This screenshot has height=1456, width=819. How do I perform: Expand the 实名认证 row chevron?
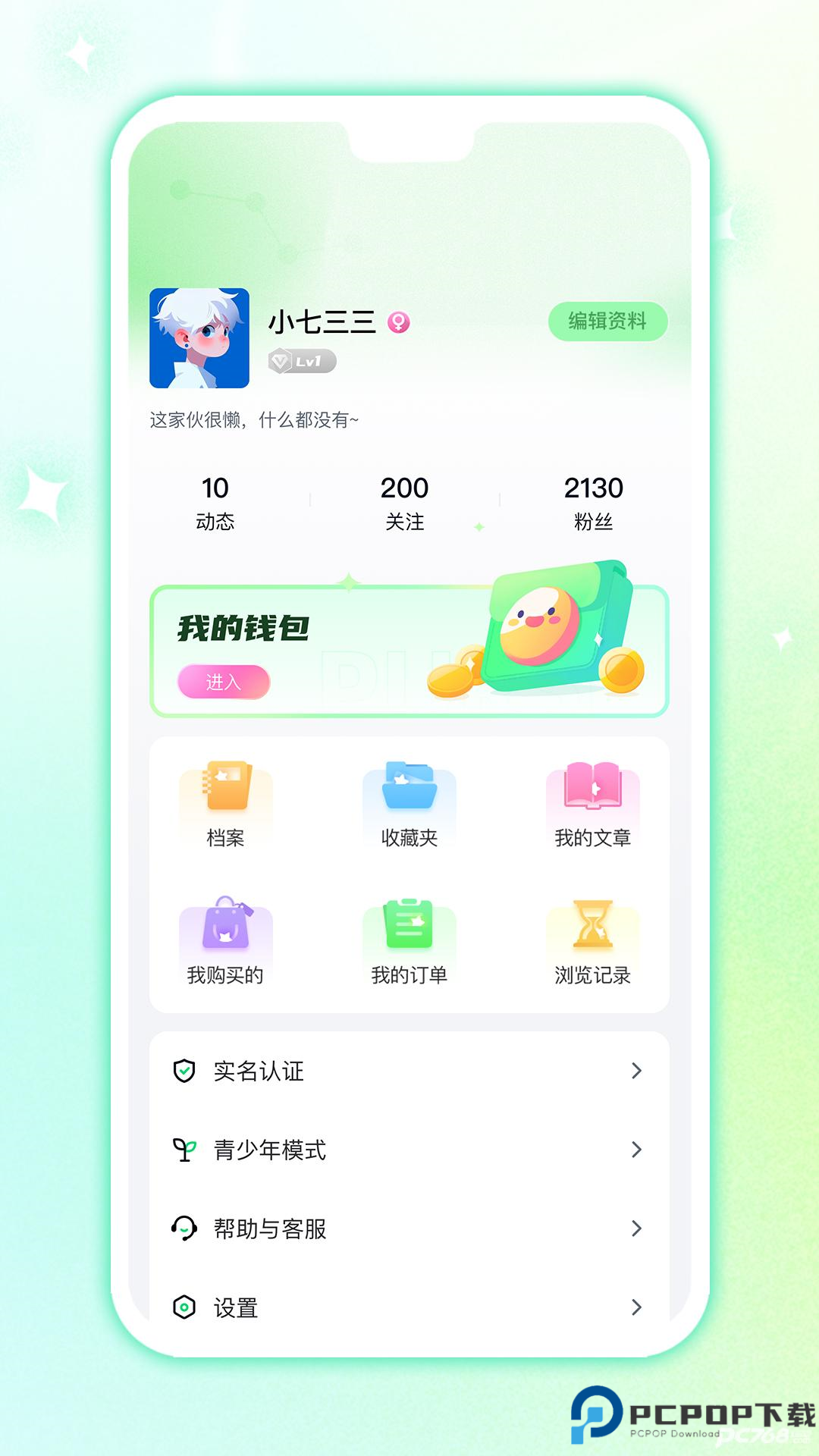click(x=635, y=1071)
